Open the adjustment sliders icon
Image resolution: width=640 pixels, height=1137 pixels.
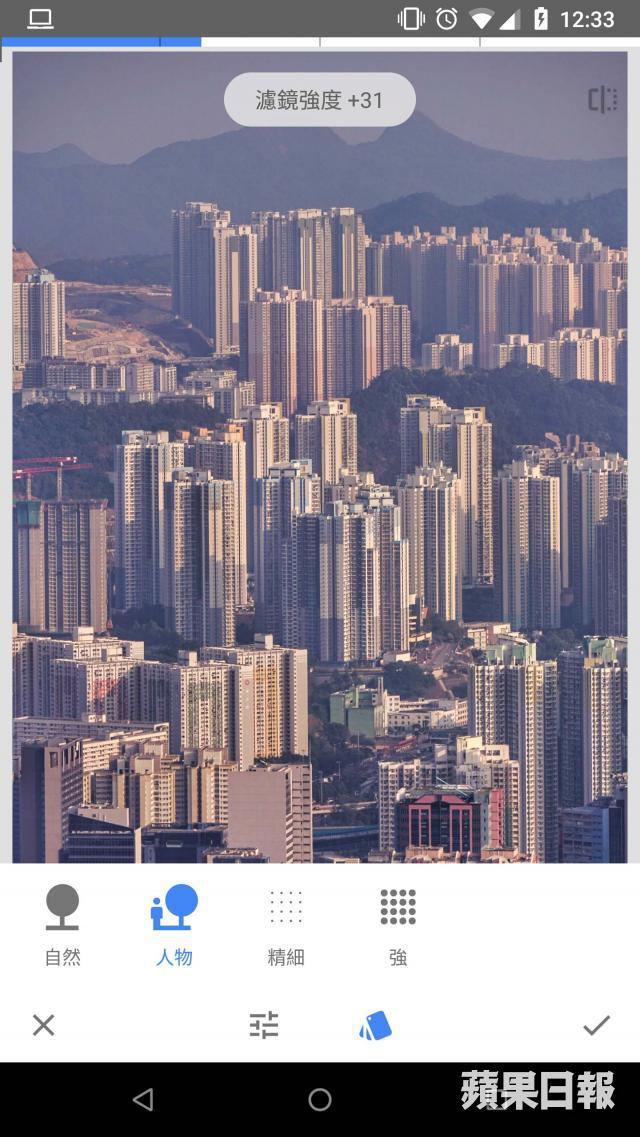pyautogui.click(x=264, y=1025)
